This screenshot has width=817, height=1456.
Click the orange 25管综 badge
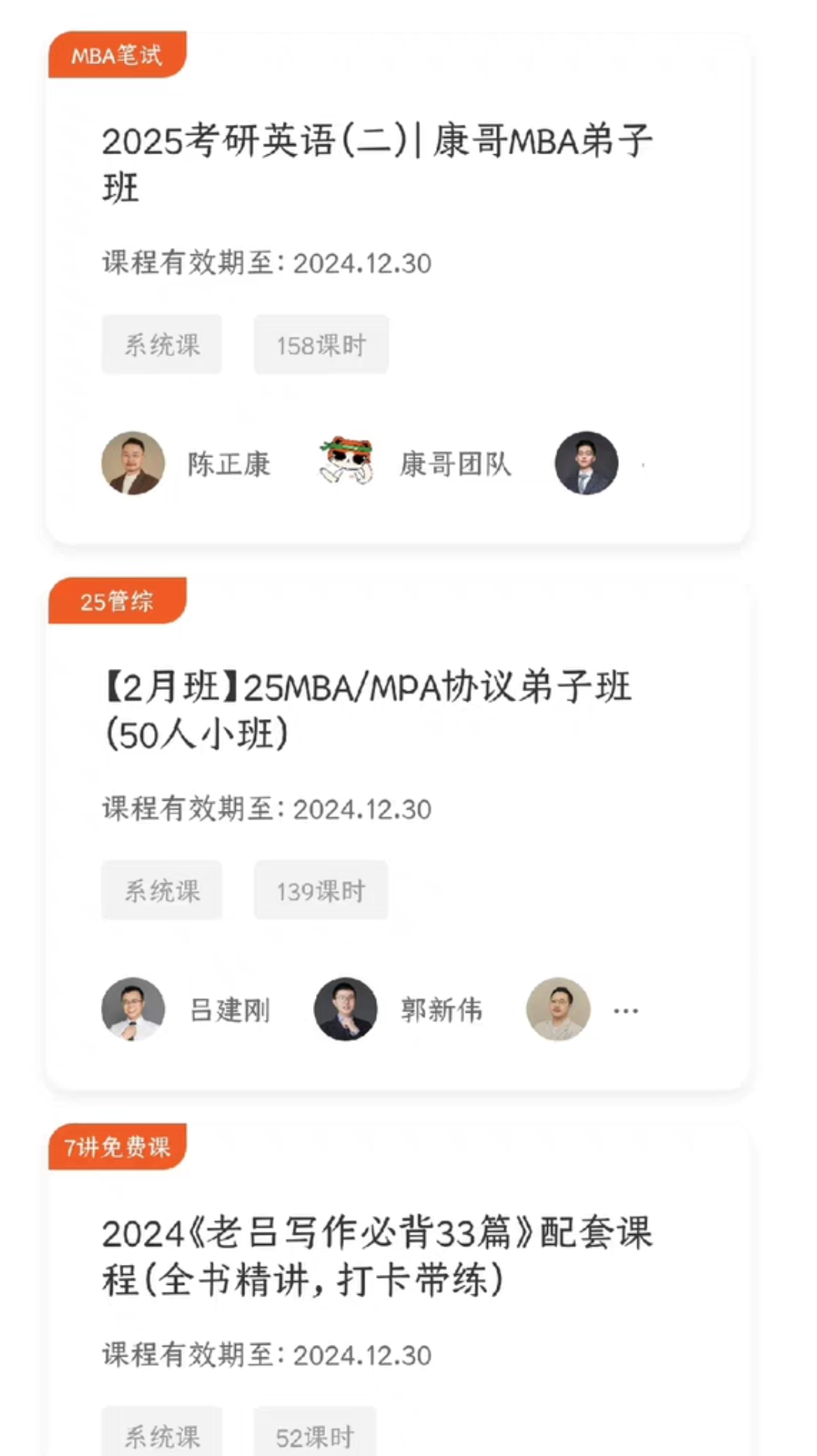116,602
